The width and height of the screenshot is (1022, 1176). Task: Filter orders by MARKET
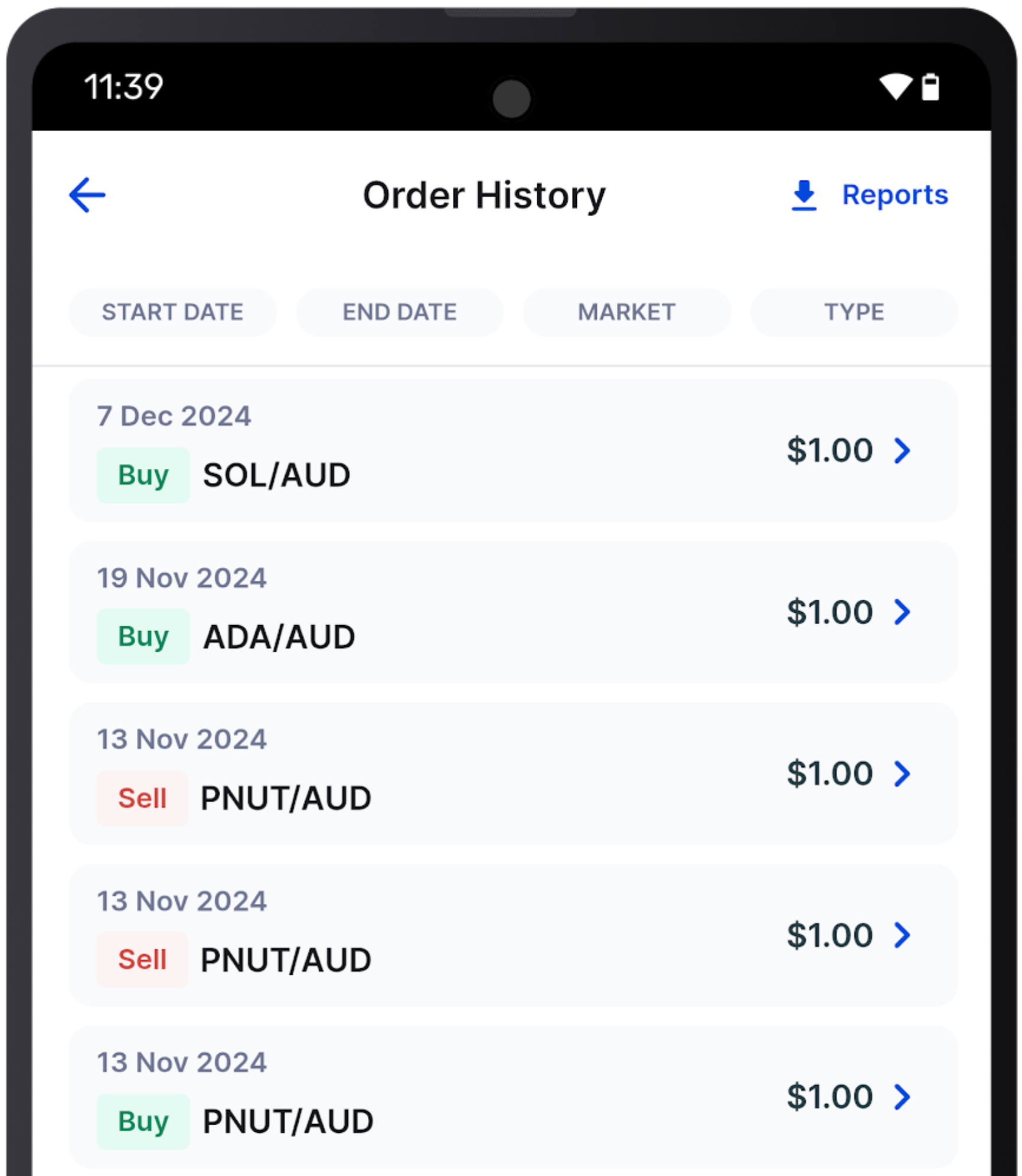626,312
